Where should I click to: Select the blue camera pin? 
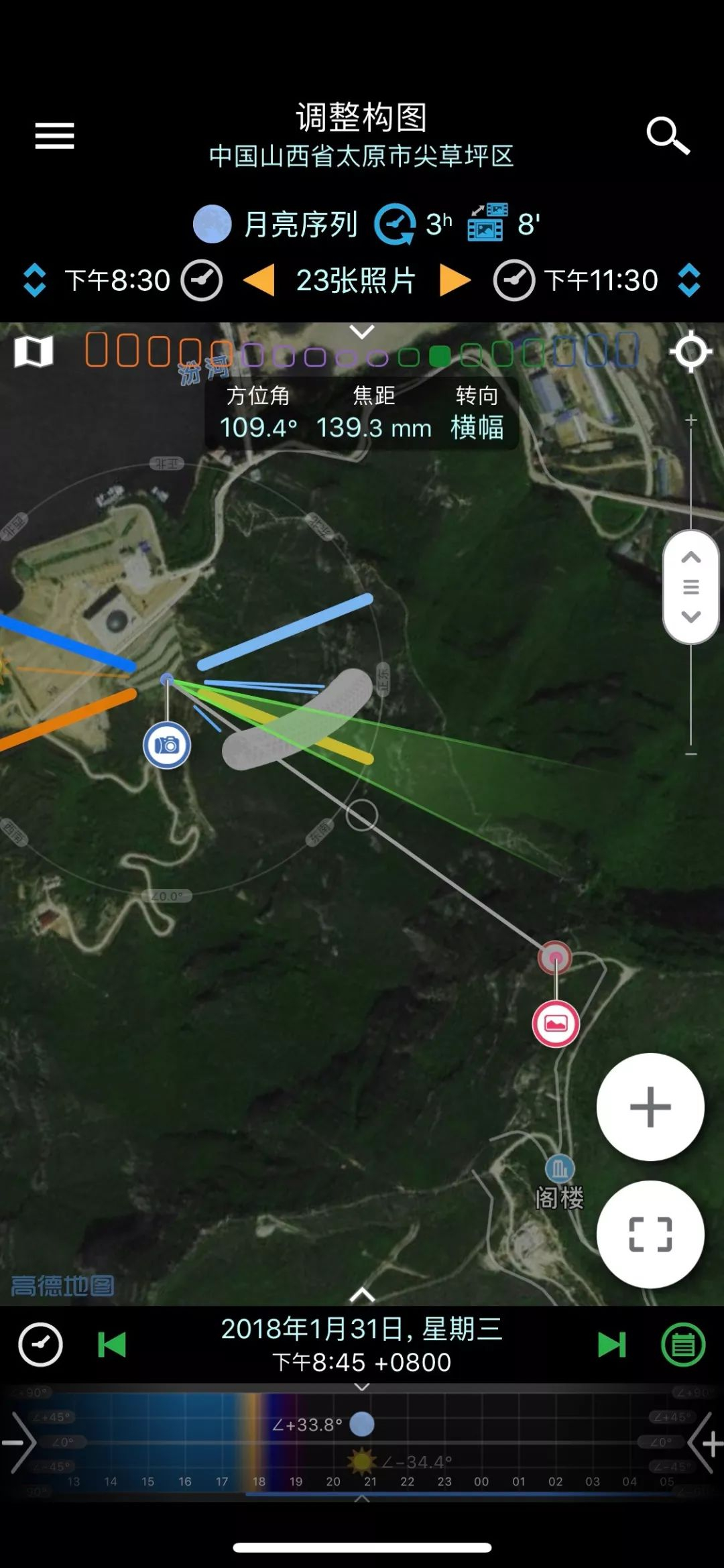coord(167,745)
